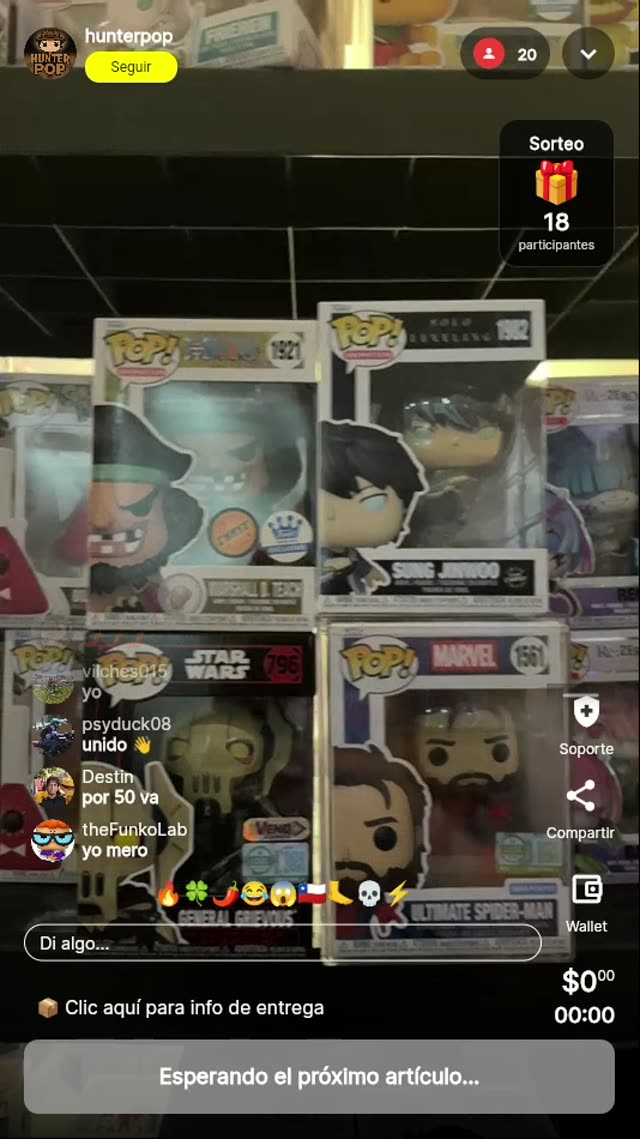
Task: Open the Sorteo giveaway box
Action: point(556,193)
